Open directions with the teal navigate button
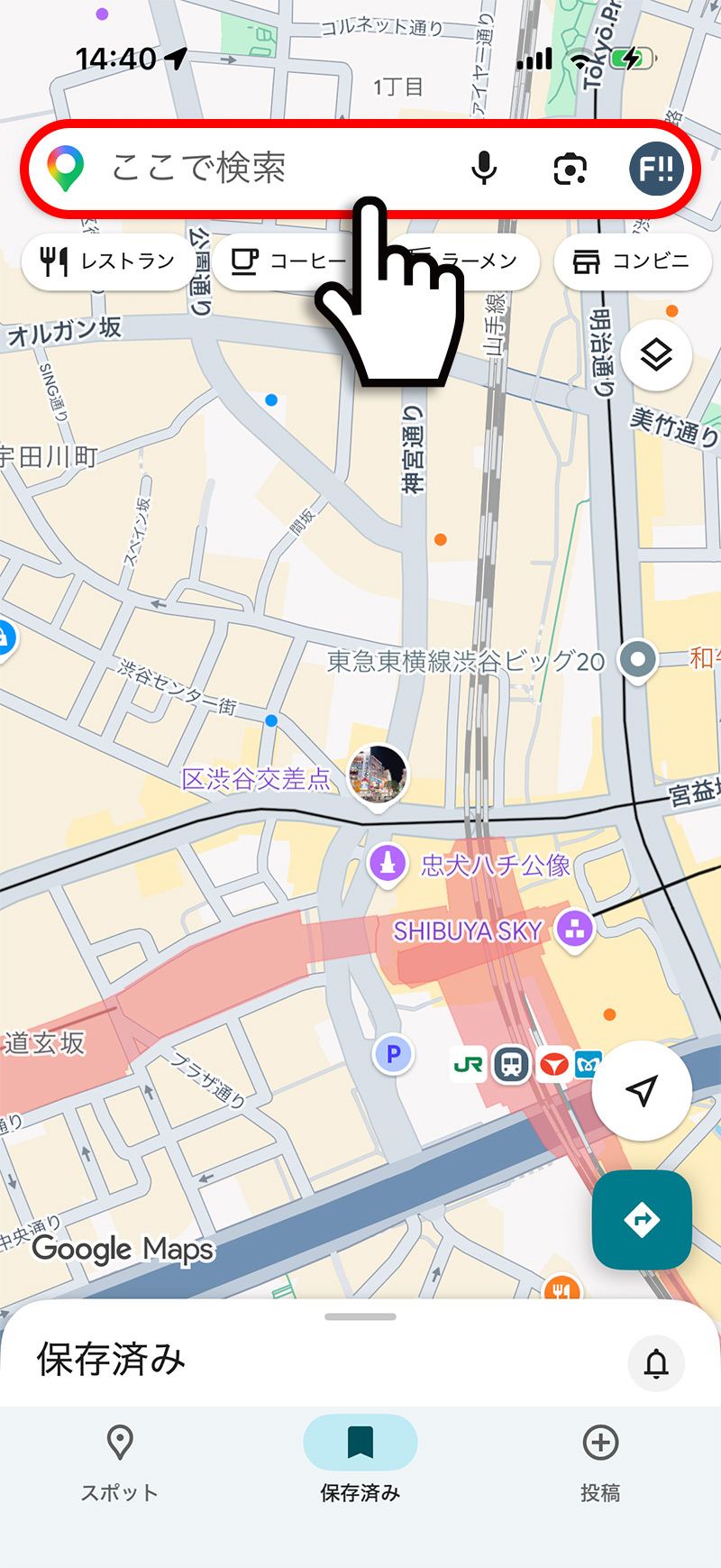Screen dimensions: 721x1568 [642, 1219]
